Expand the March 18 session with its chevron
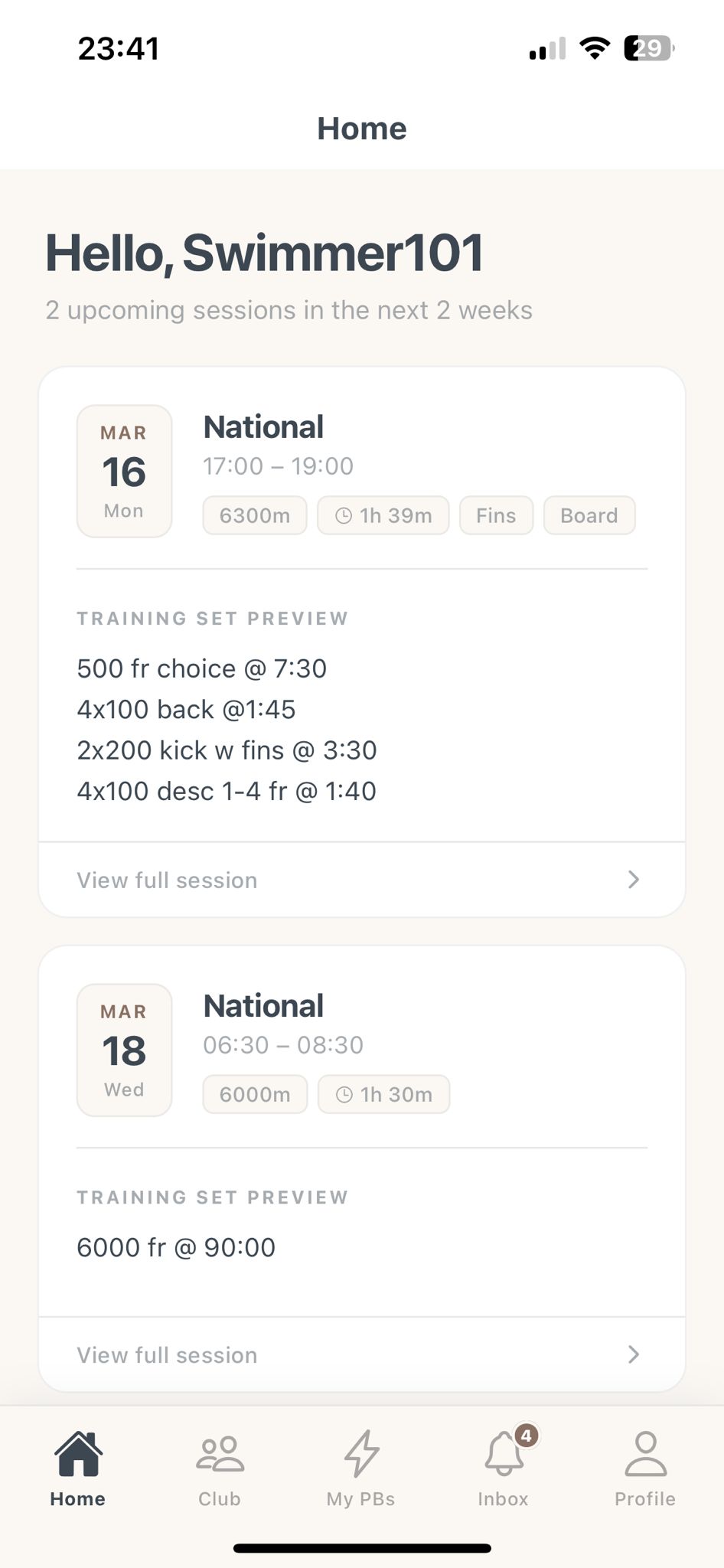724x1568 pixels. click(633, 1354)
